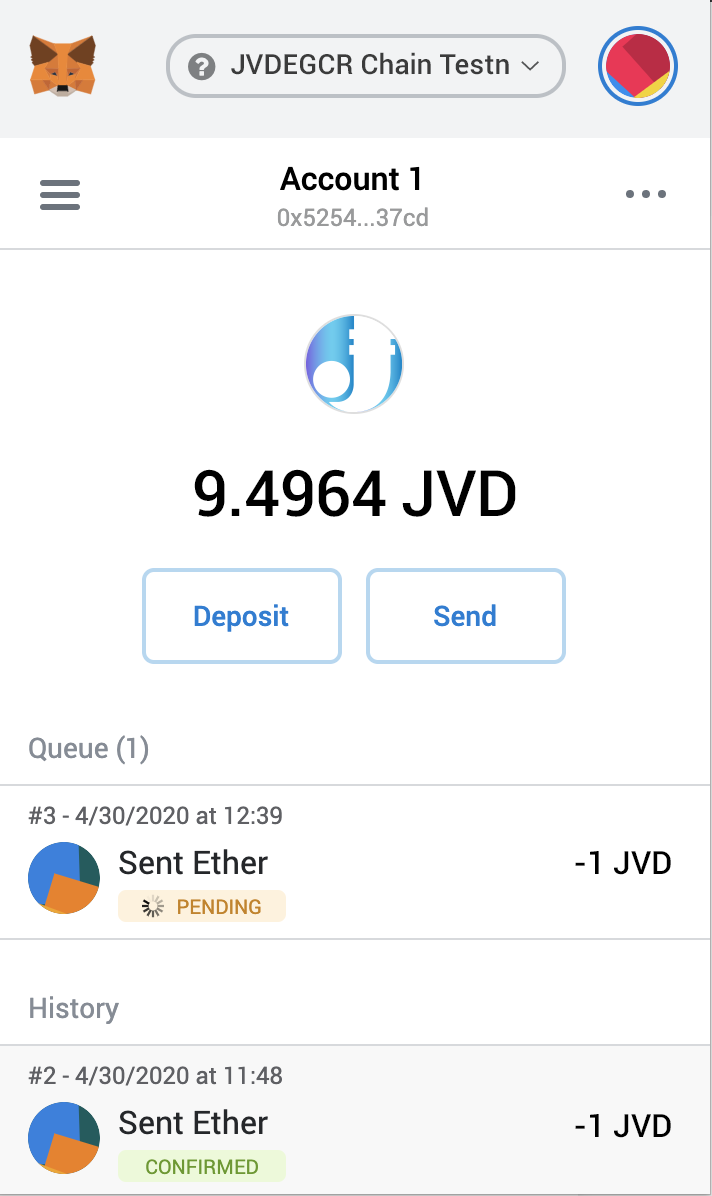712x1196 pixels.
Task: Open the account avatar menu
Action: click(638, 67)
